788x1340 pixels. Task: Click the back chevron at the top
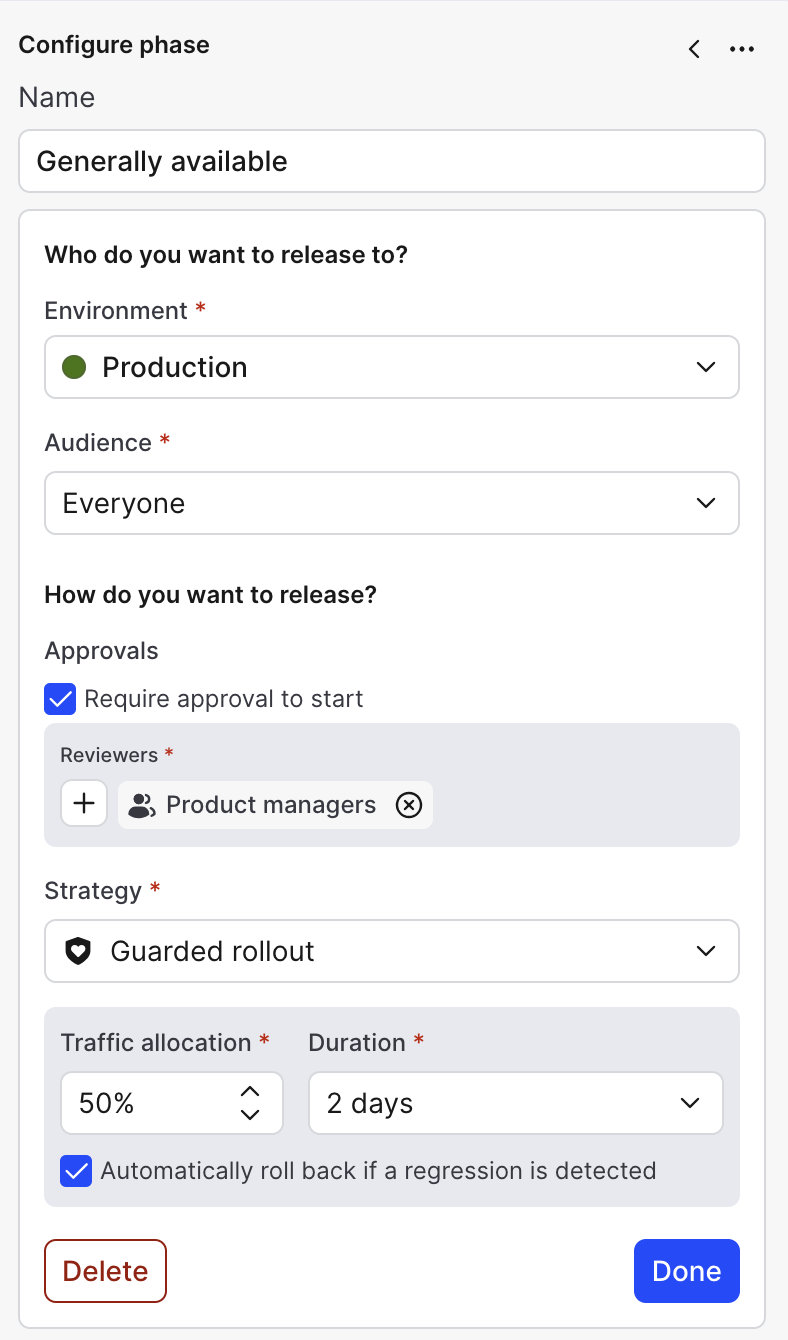coord(694,48)
